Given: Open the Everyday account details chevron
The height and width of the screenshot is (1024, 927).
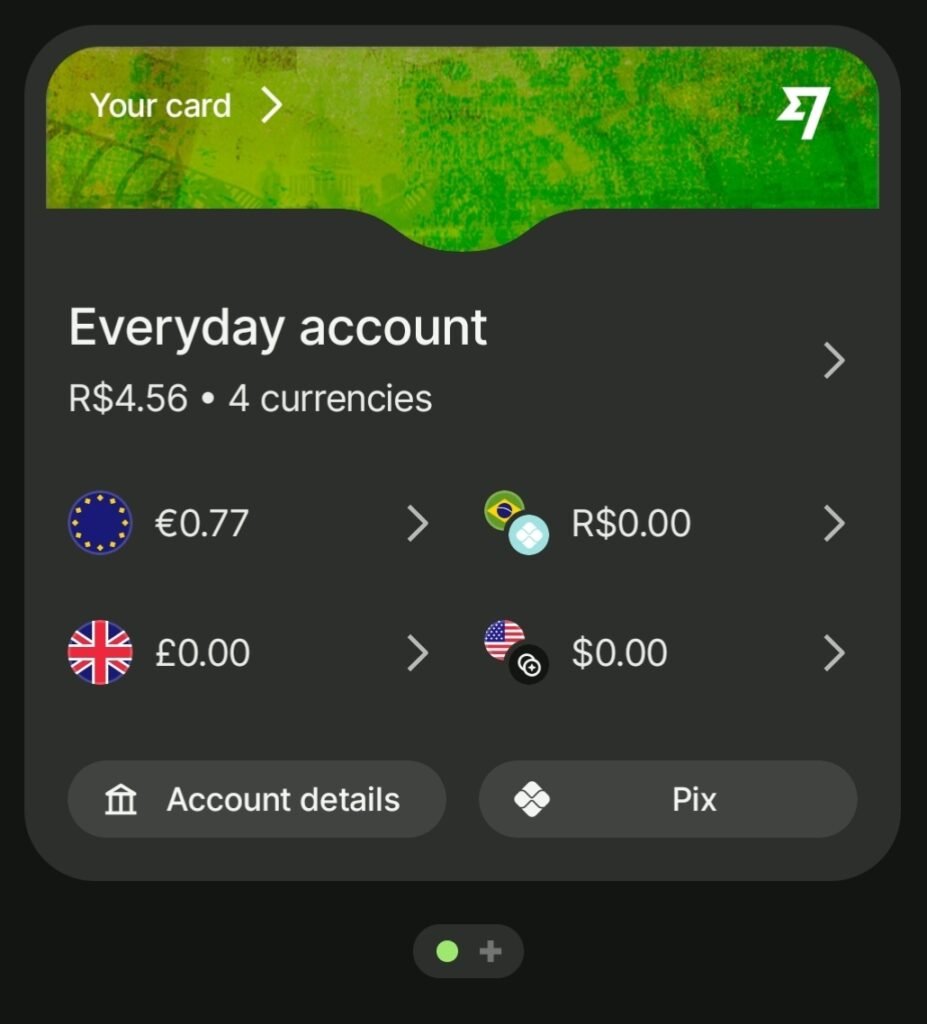Looking at the screenshot, I should (834, 360).
